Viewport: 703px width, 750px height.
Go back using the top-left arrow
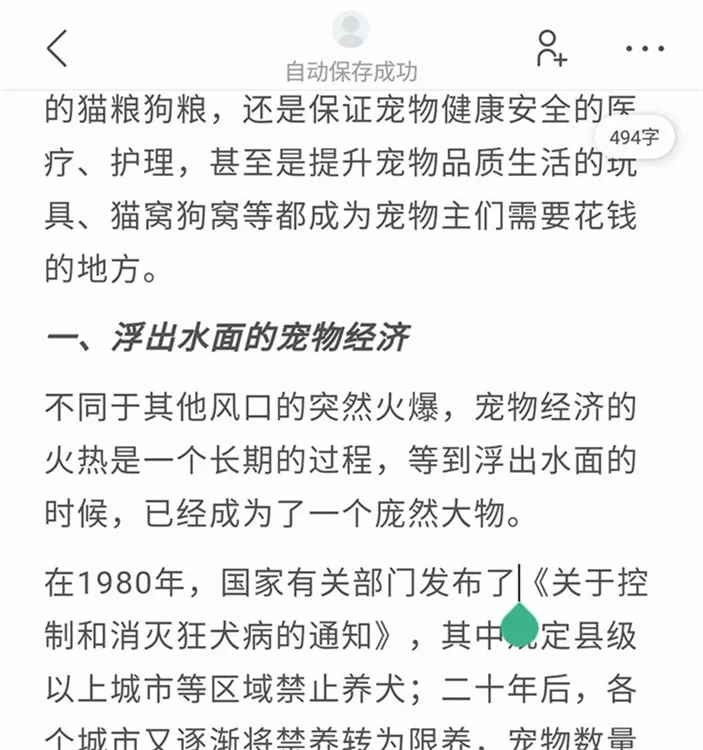tap(57, 48)
